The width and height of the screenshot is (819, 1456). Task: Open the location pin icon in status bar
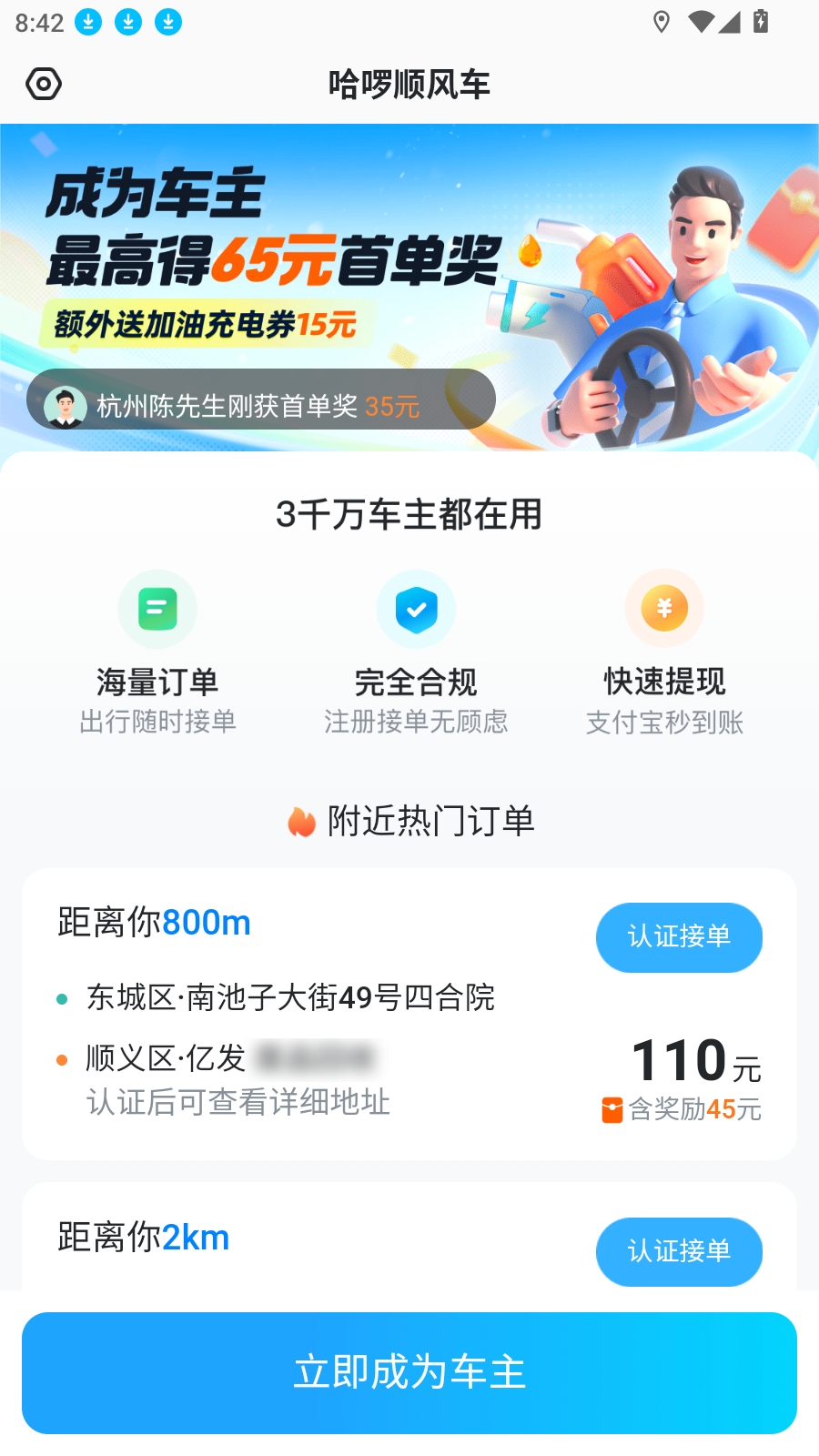(661, 21)
